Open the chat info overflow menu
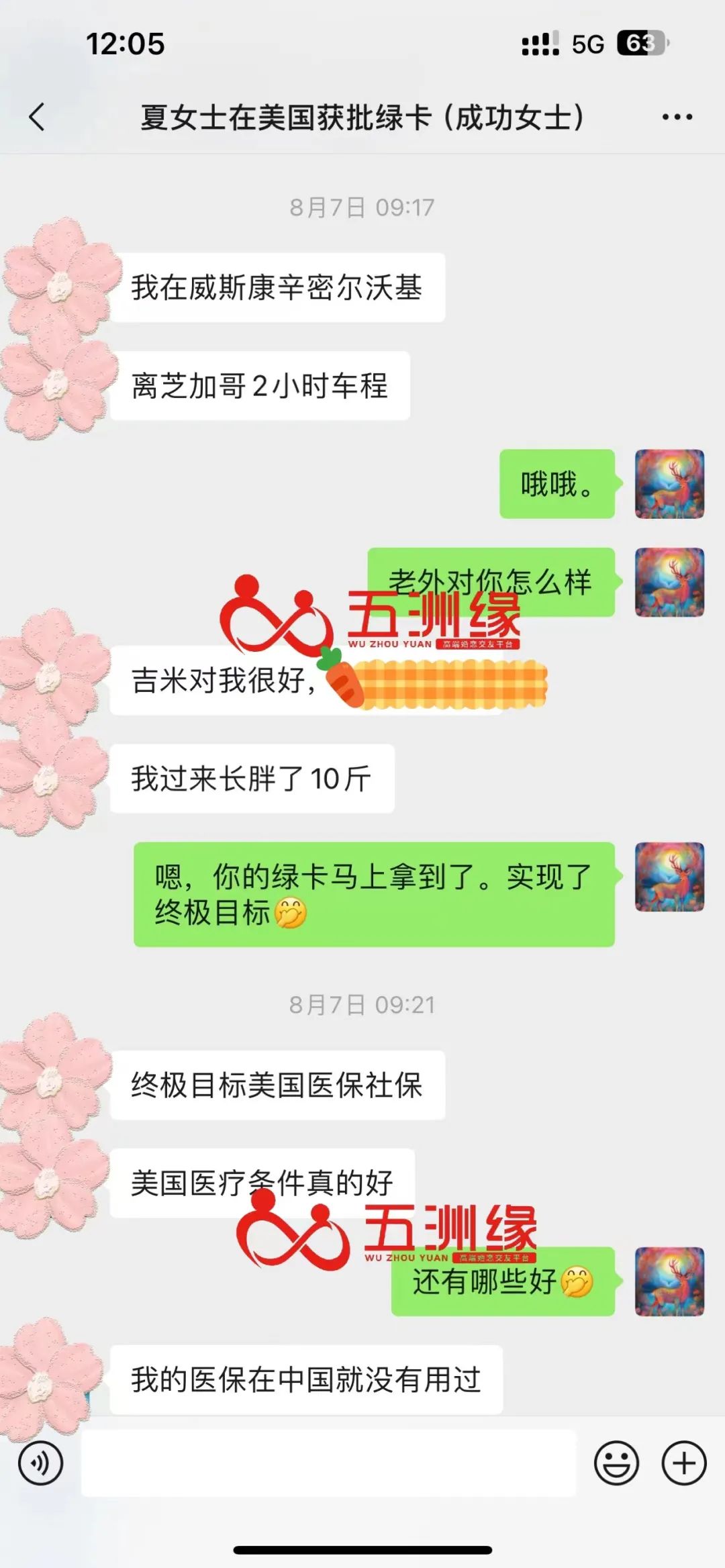 click(677, 117)
